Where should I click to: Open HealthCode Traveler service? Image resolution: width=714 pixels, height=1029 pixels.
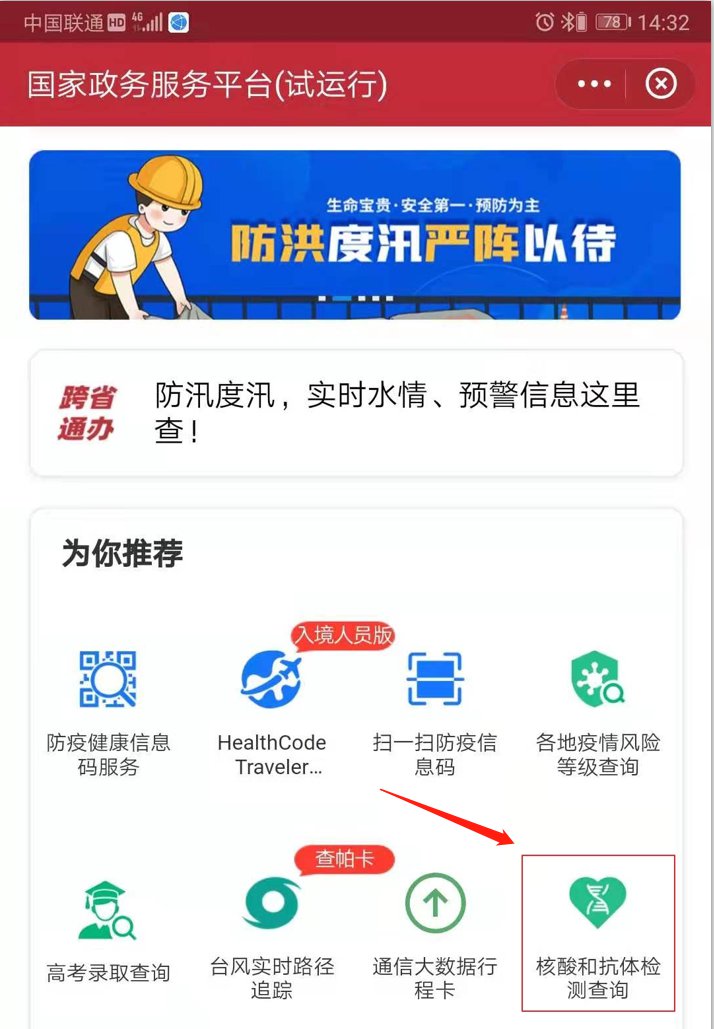(272, 711)
